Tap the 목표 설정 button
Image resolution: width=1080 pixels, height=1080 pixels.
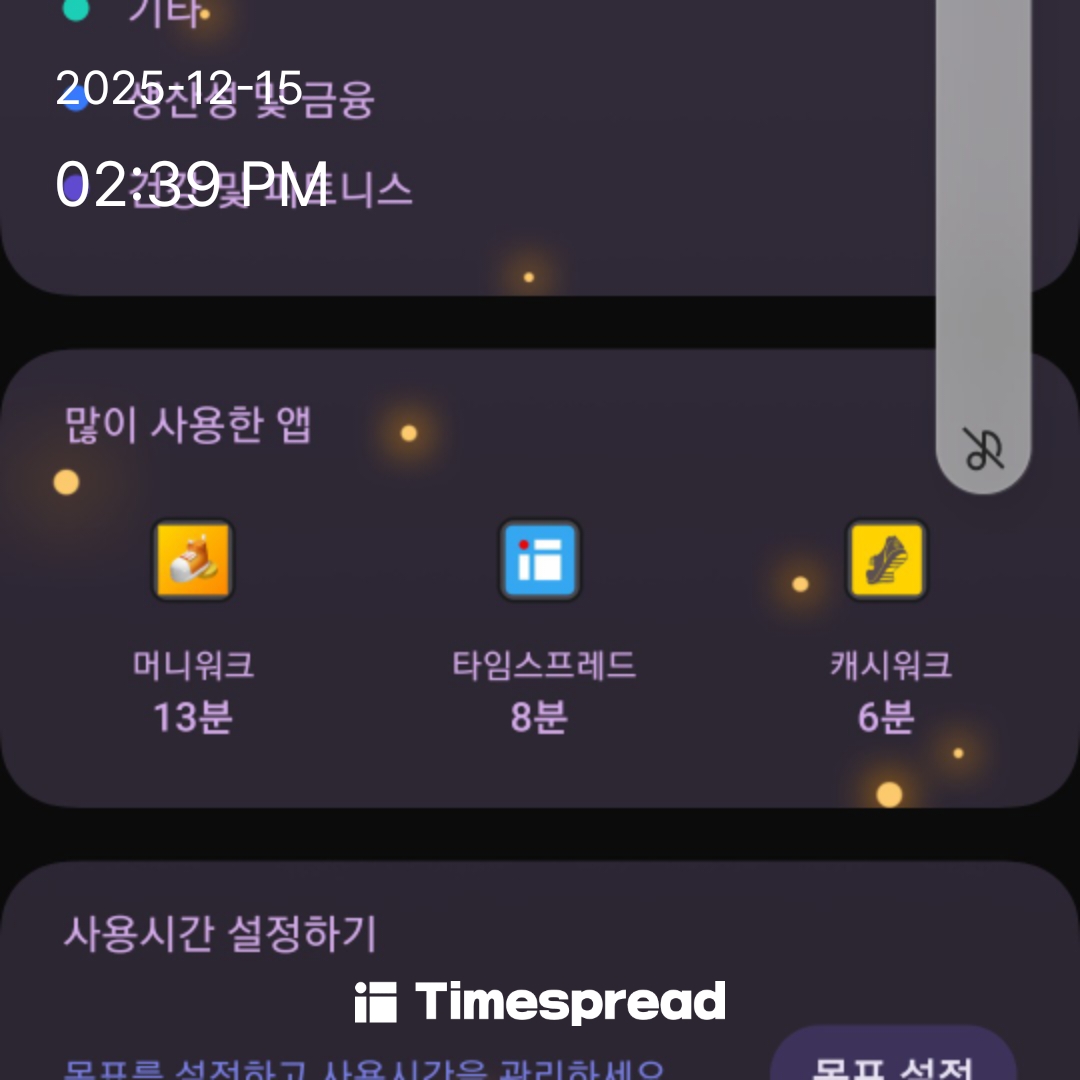click(892, 1060)
